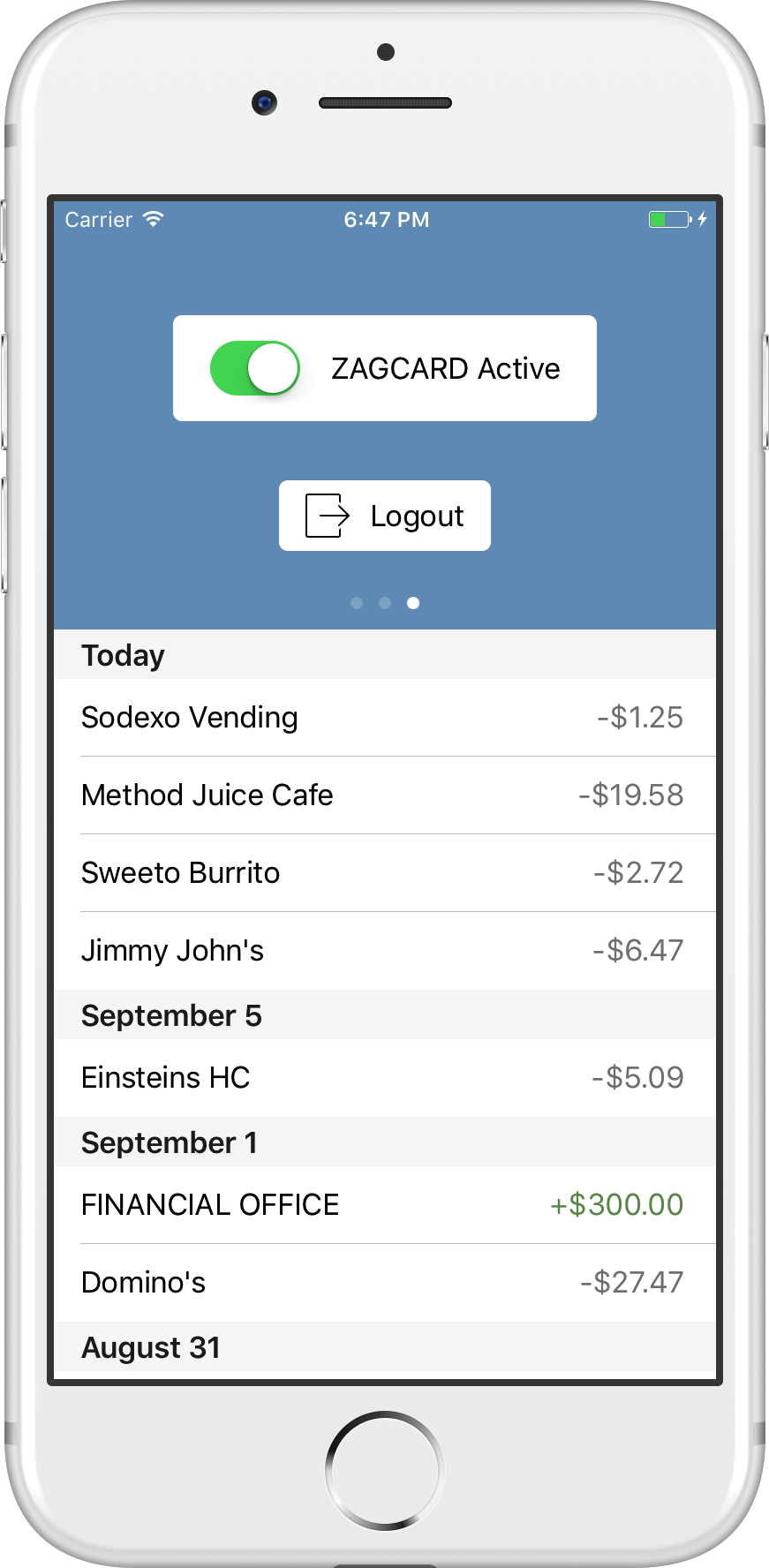Viewport: 769px width, 1568px height.
Task: Log out with the Logout button
Action: [385, 516]
